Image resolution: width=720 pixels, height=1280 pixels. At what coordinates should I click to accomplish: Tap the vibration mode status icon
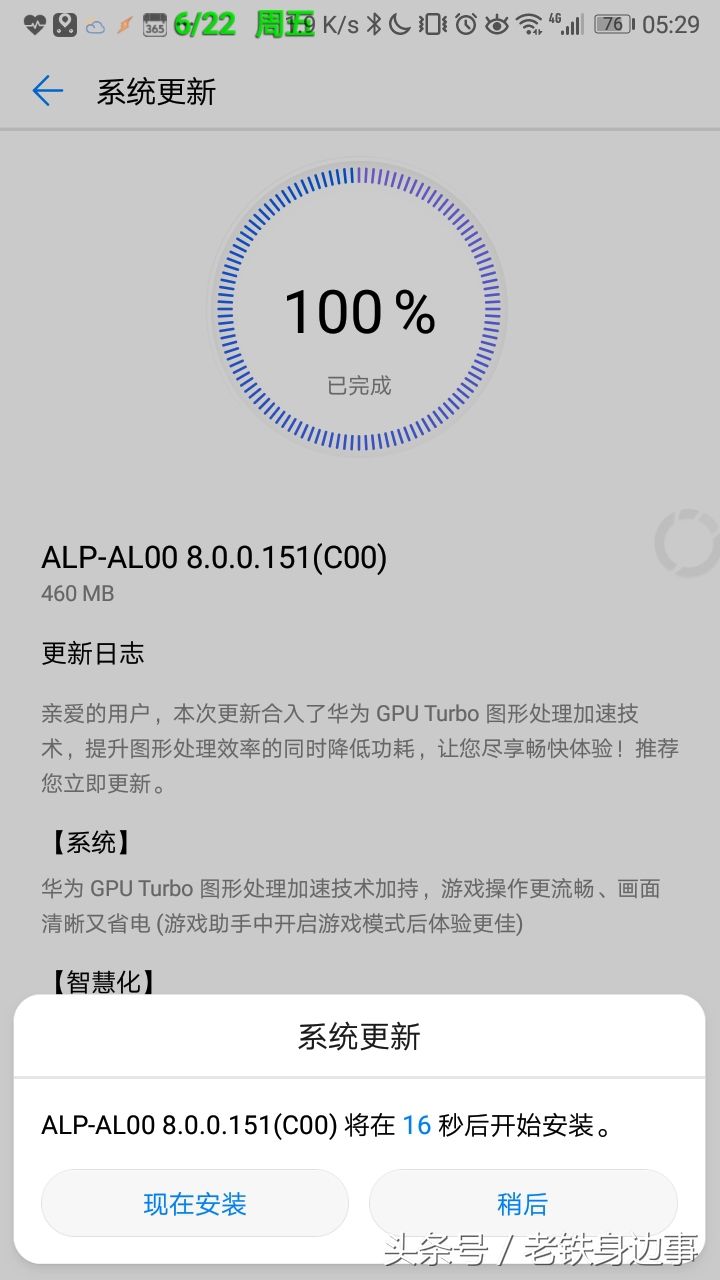(x=432, y=22)
